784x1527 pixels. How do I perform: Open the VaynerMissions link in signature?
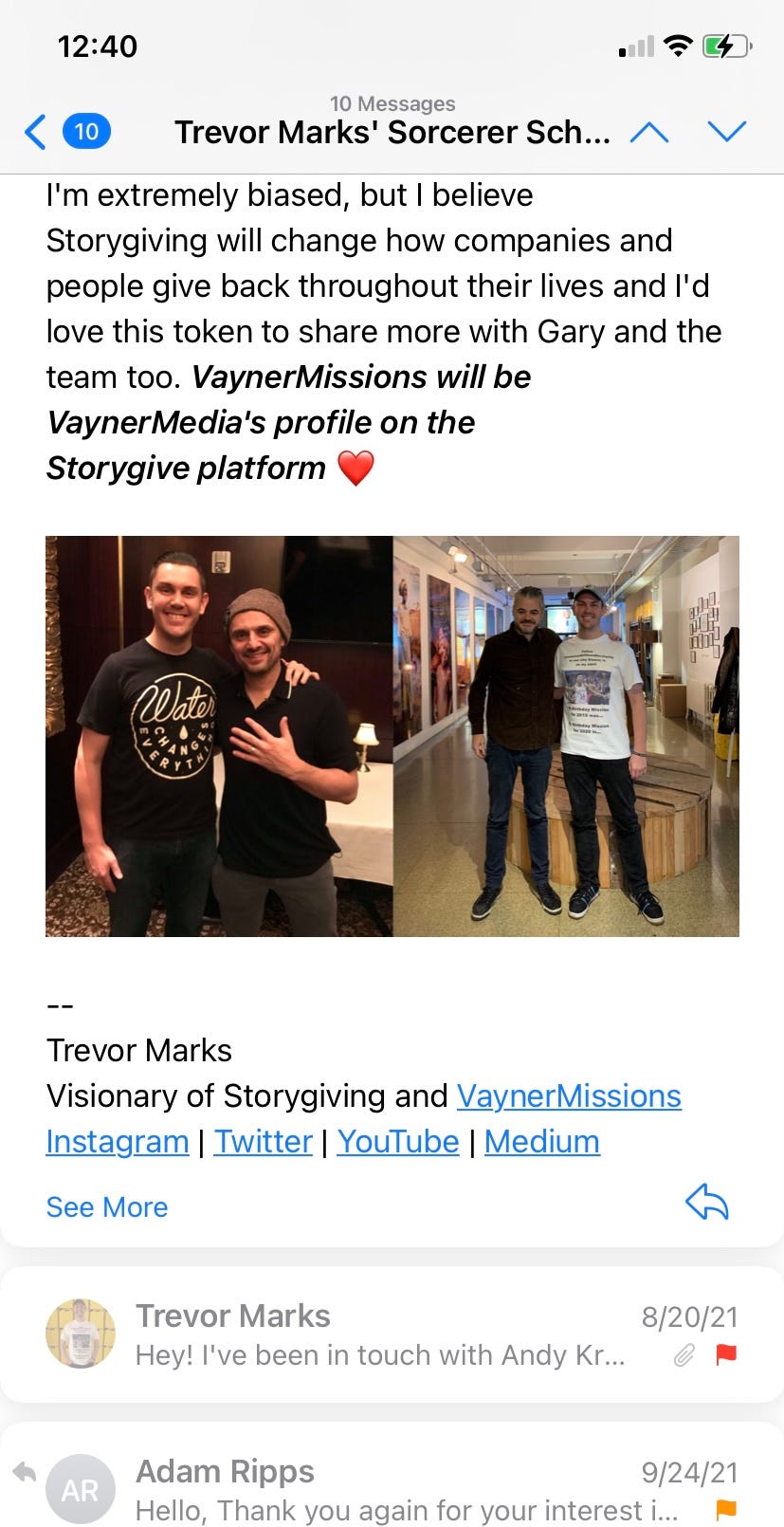[x=569, y=1095]
